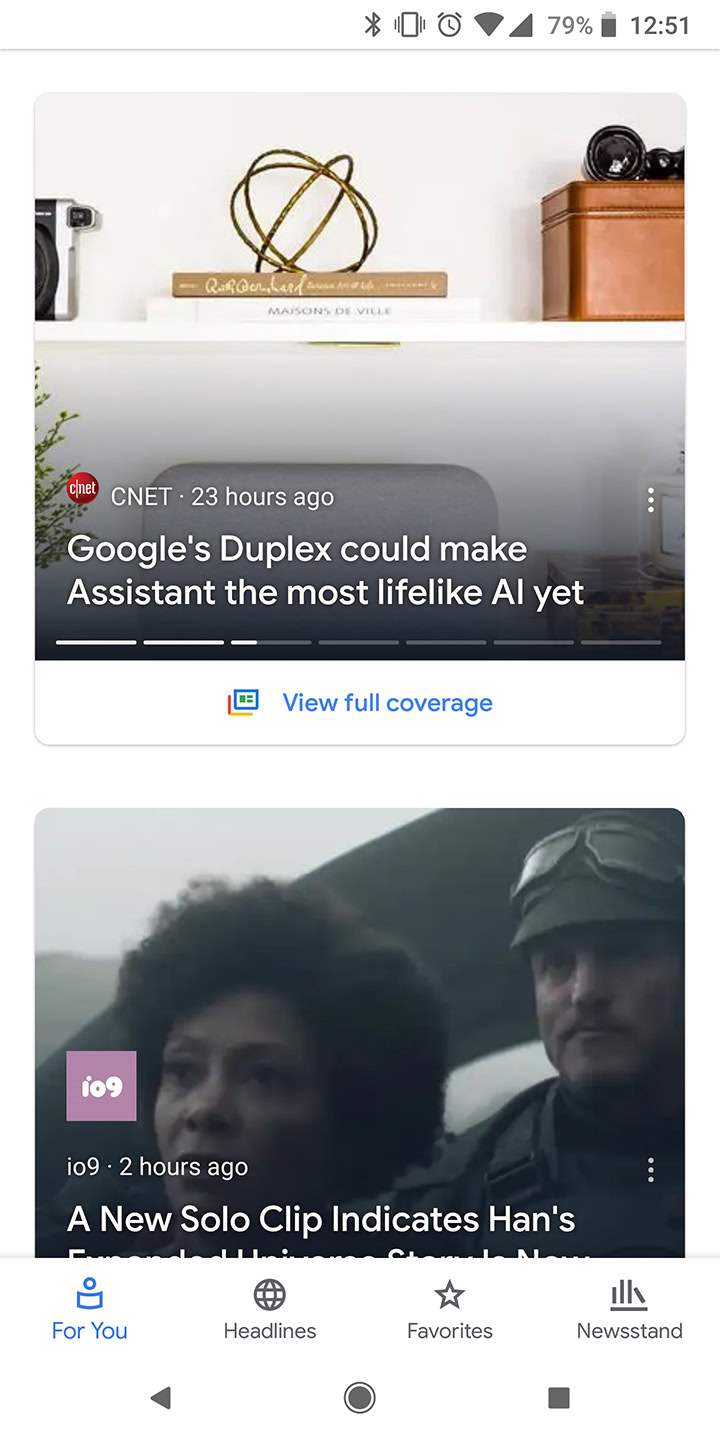Go to the system home screen
Viewport: 720px width, 1440px height.
(360, 1397)
